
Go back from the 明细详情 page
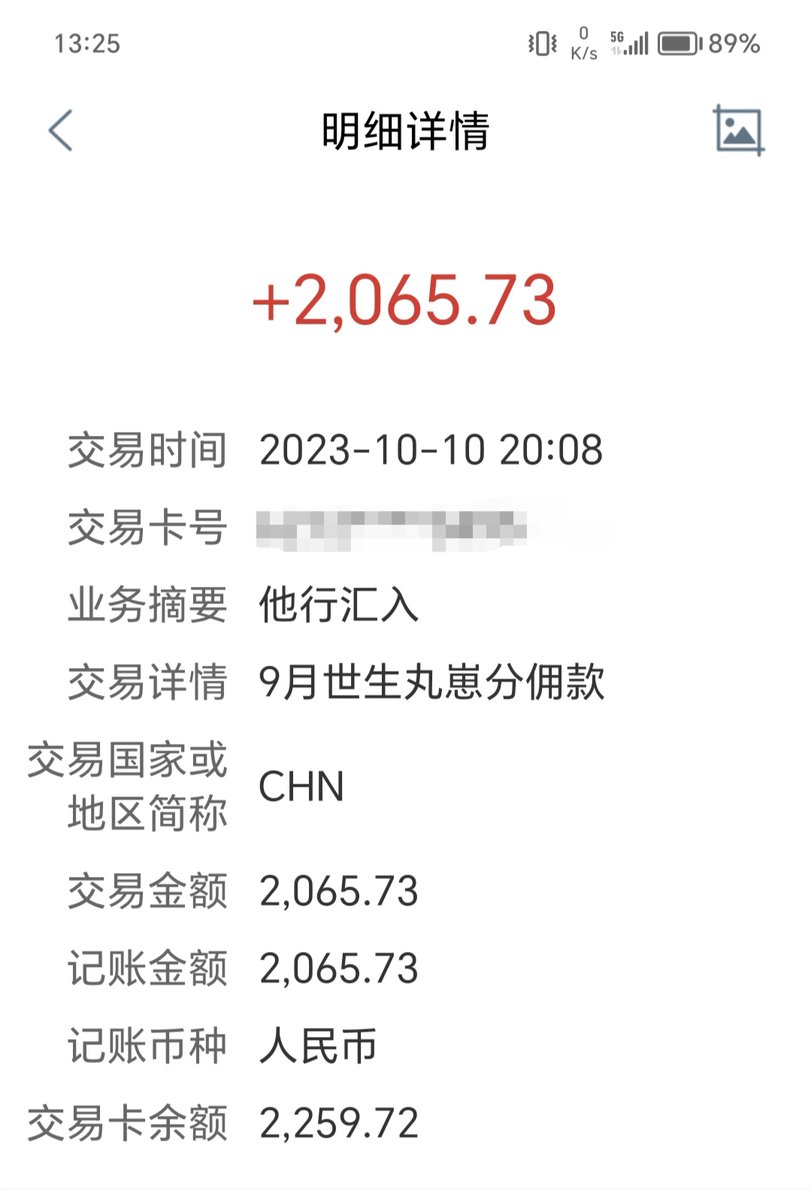point(61,131)
